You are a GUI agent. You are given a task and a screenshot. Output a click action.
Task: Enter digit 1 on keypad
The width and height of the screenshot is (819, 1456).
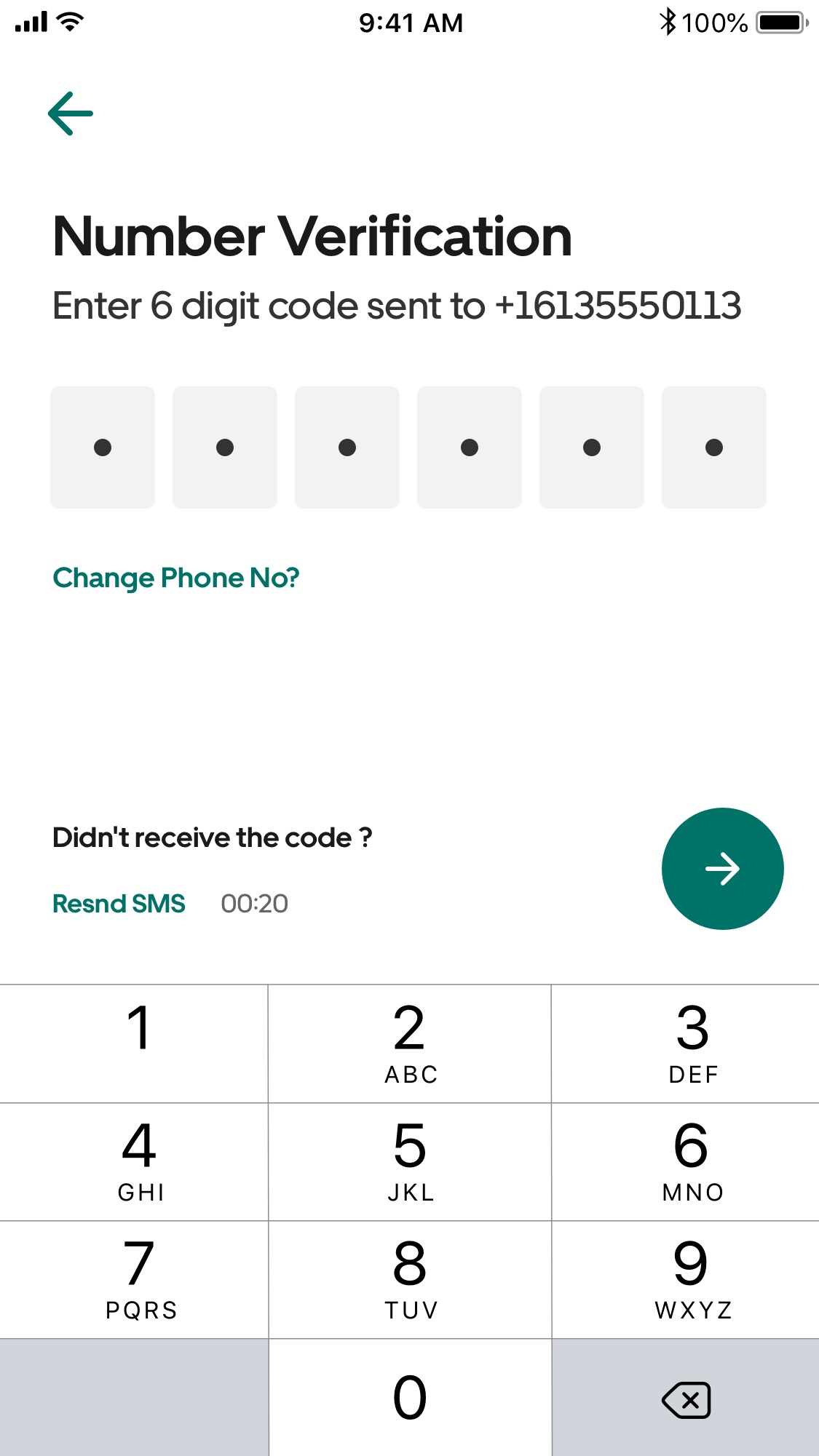(134, 1043)
